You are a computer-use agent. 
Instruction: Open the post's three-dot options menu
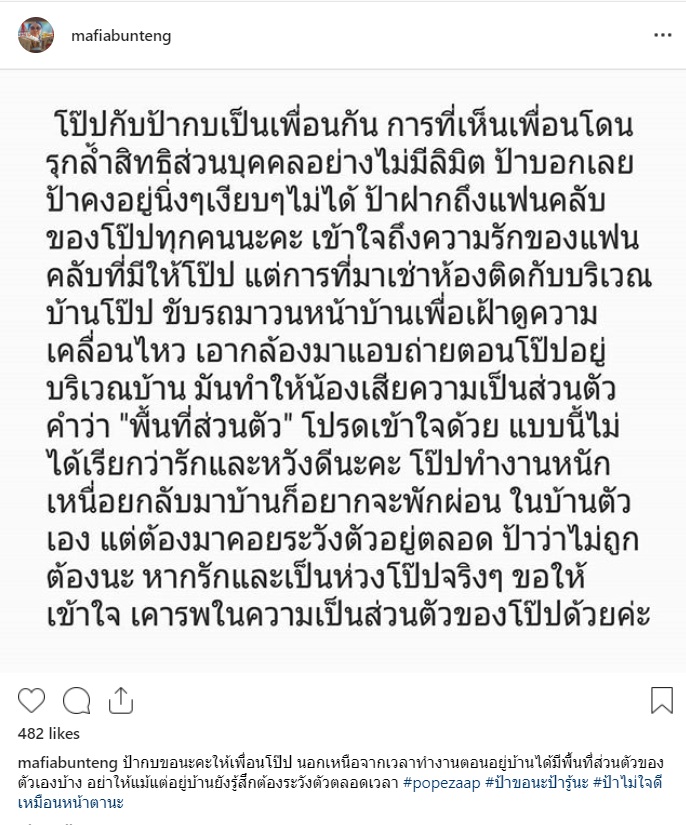pyautogui.click(x=662, y=36)
